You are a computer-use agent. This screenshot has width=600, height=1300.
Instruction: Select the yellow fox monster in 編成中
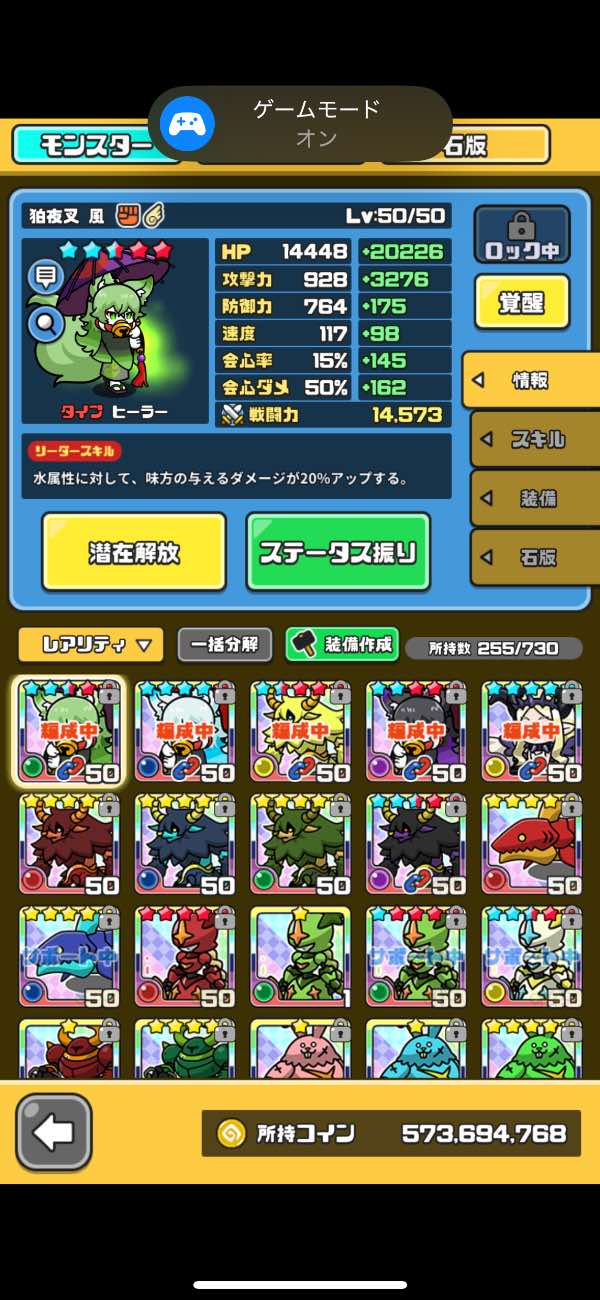(x=300, y=732)
